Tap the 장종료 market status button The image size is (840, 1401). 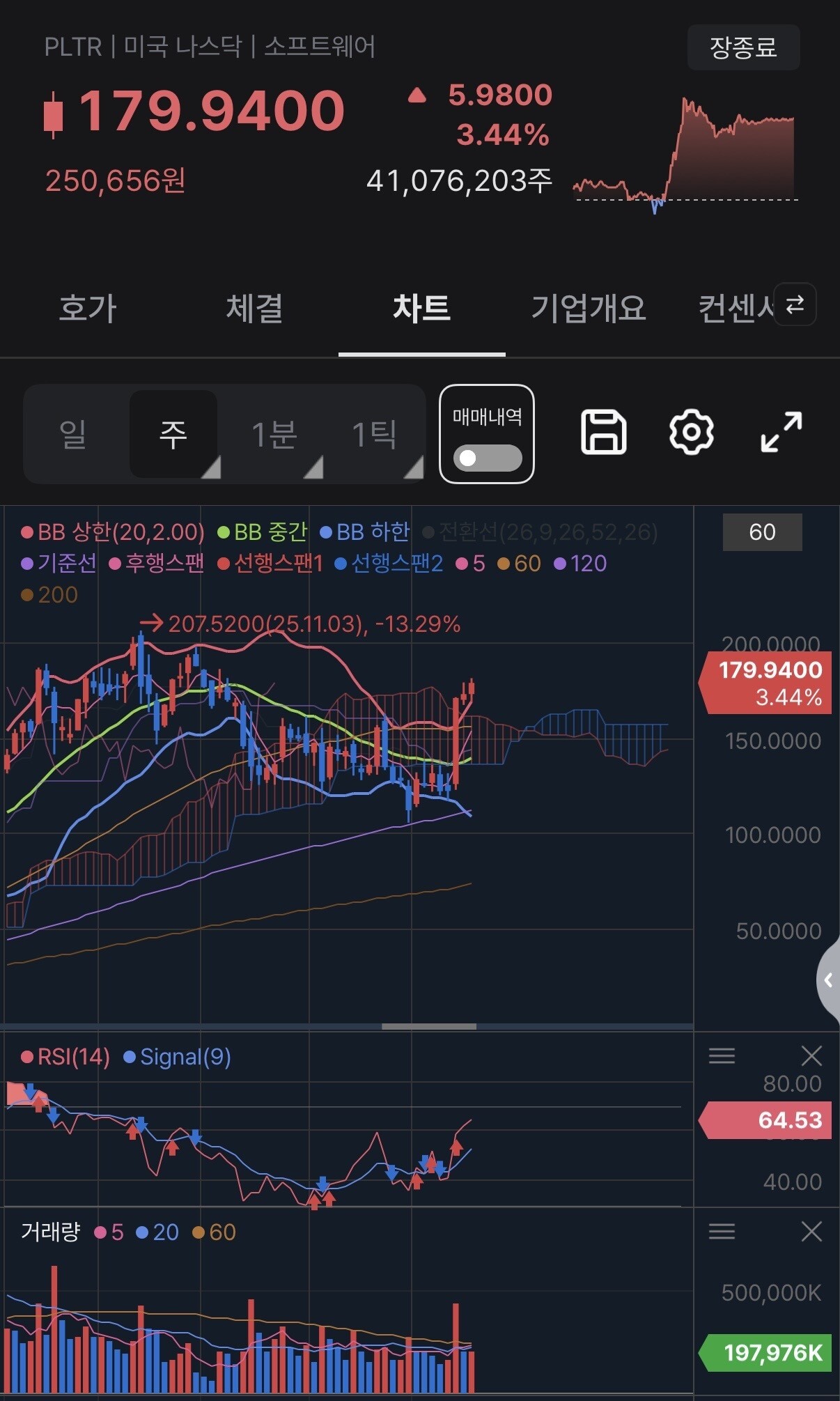tap(743, 47)
